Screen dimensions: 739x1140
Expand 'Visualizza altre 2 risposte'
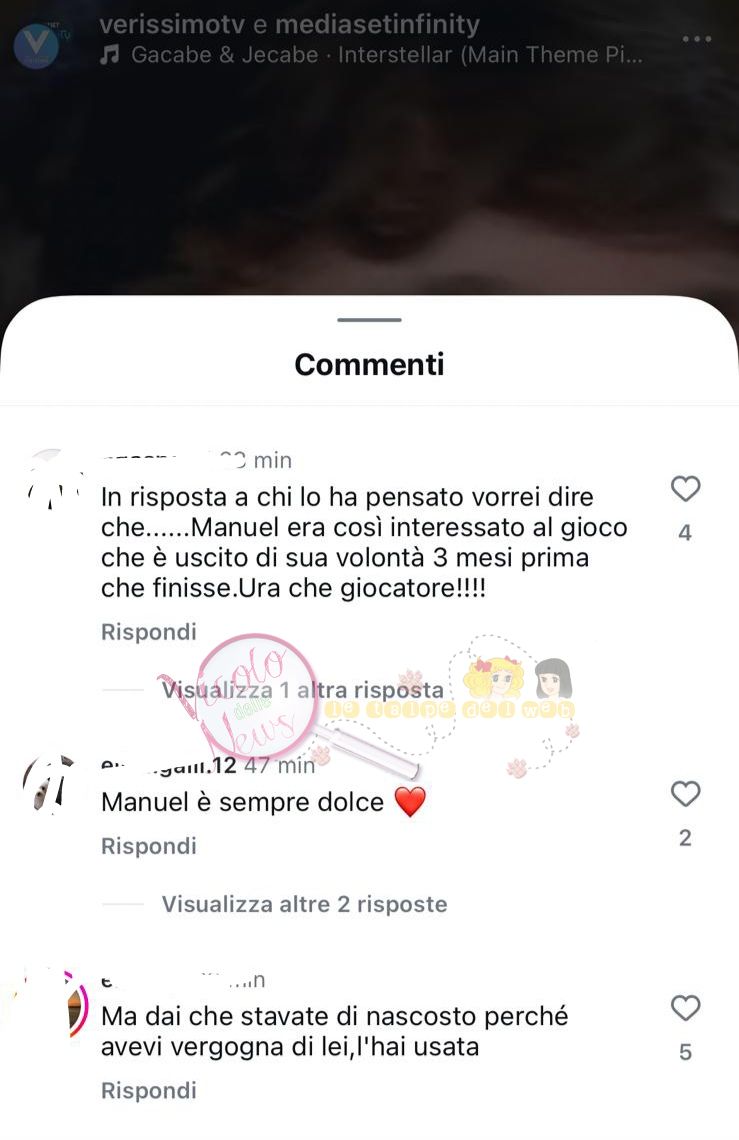pyautogui.click(x=304, y=904)
